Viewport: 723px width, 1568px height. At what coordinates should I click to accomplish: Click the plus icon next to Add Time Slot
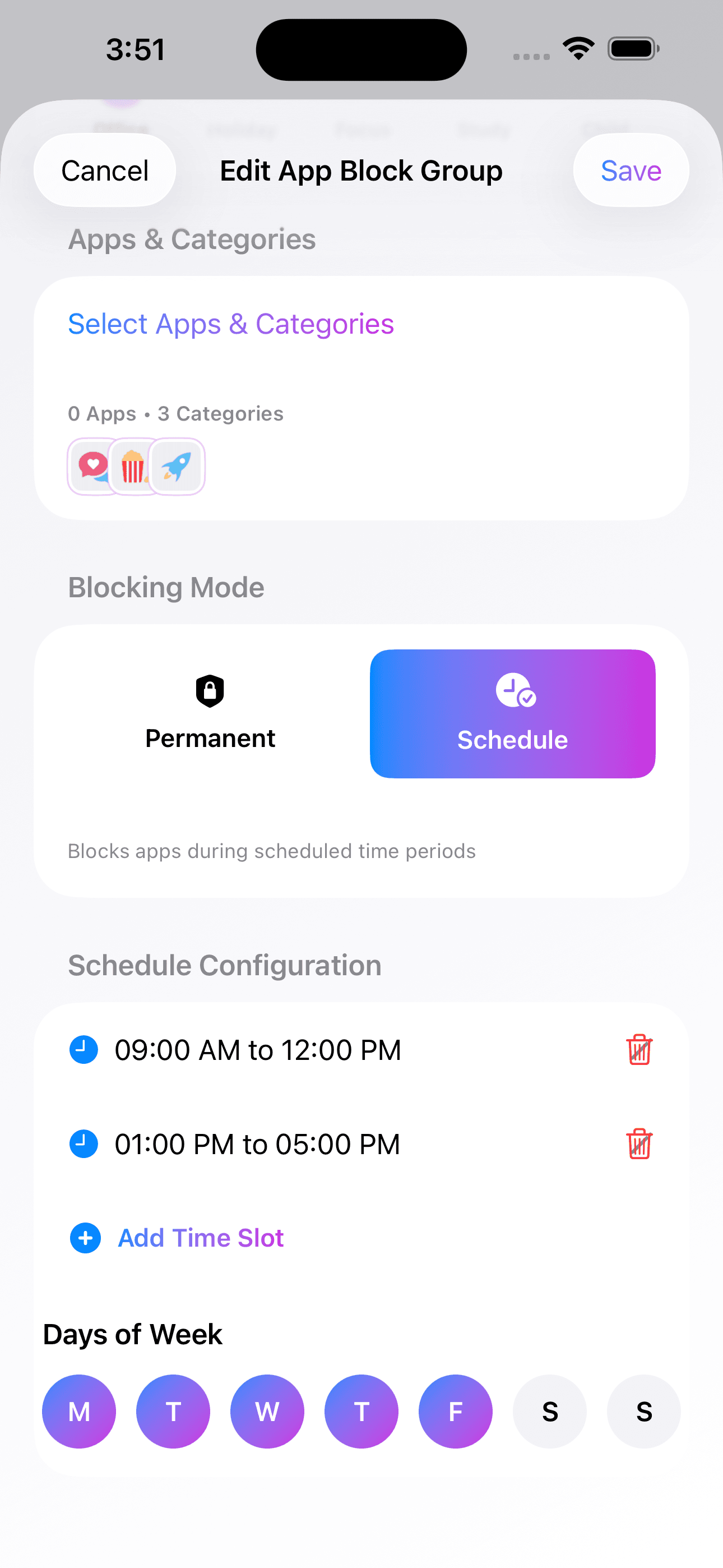85,1238
